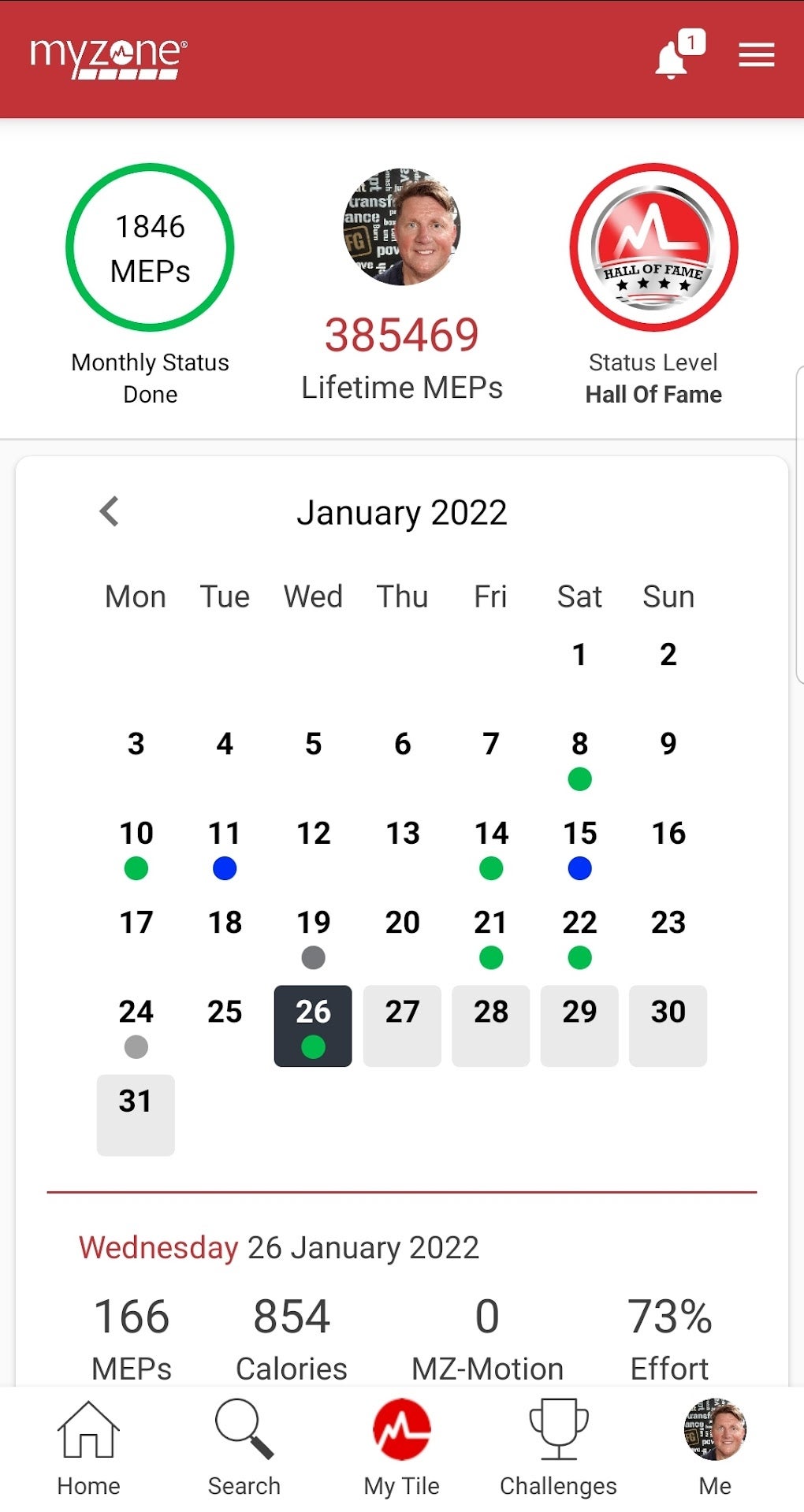The height and width of the screenshot is (1512, 804).
Task: Open the January 2022 month header
Action: pos(403,512)
